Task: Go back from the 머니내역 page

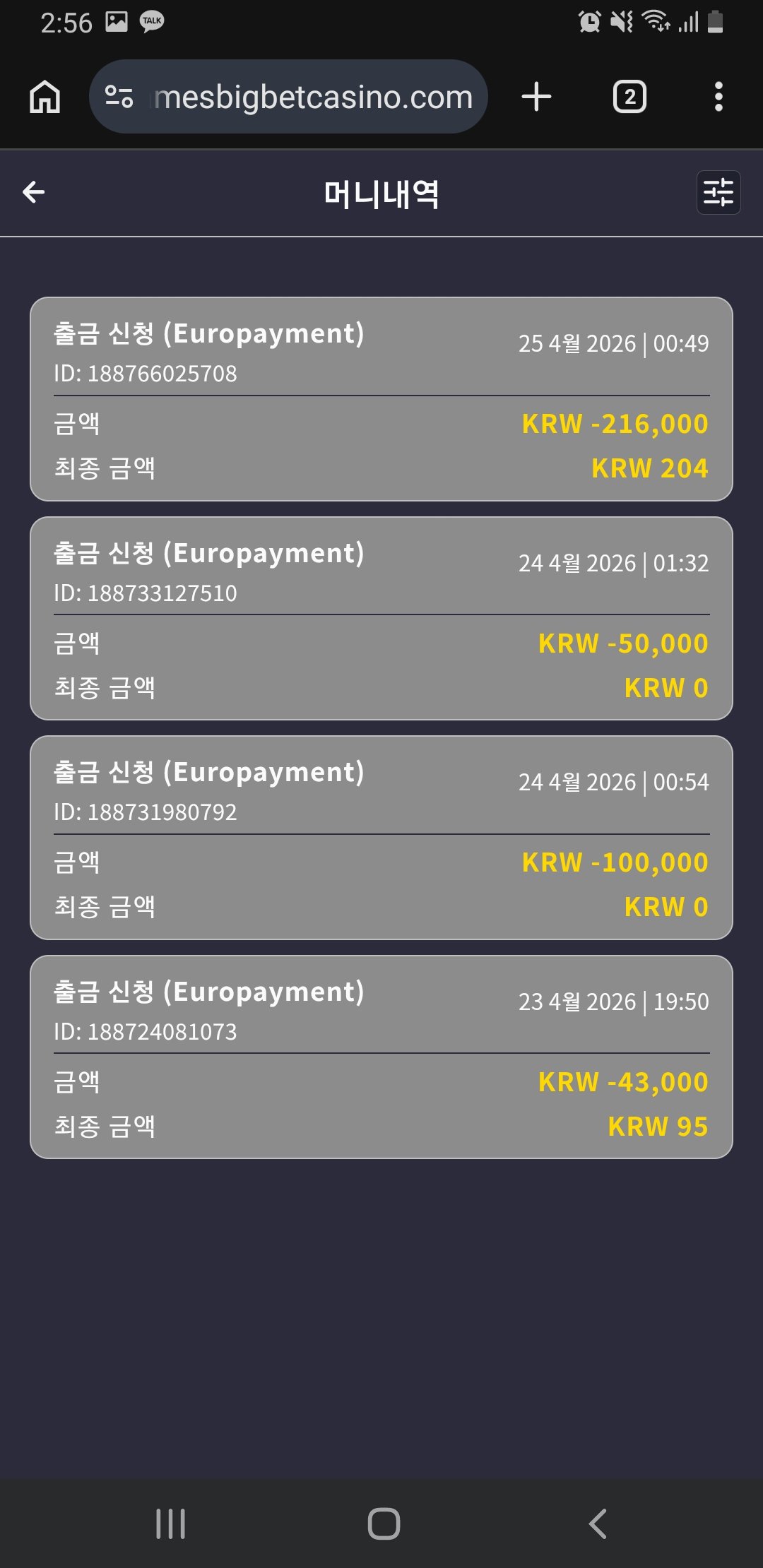Action: pos(34,192)
